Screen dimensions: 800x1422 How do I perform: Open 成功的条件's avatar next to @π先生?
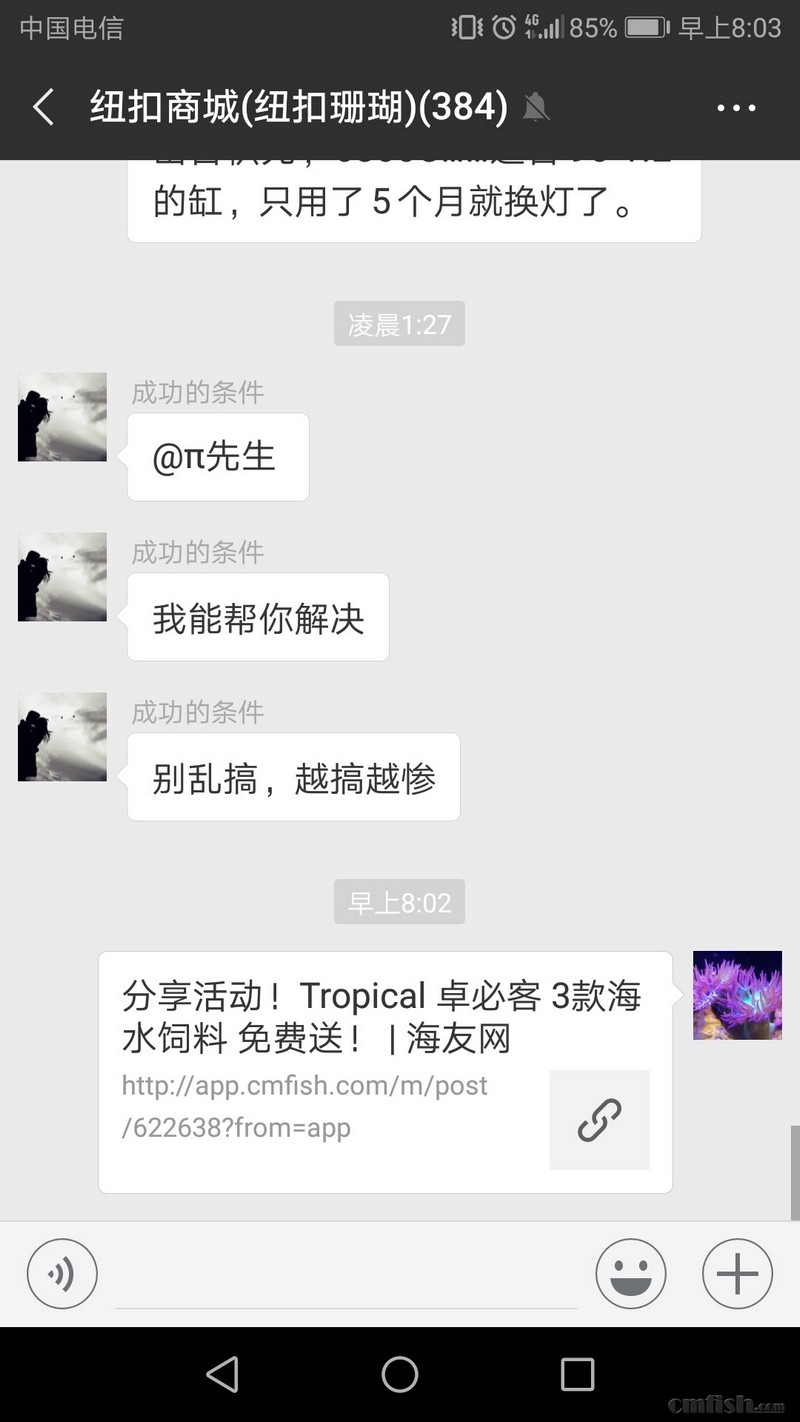(62, 417)
